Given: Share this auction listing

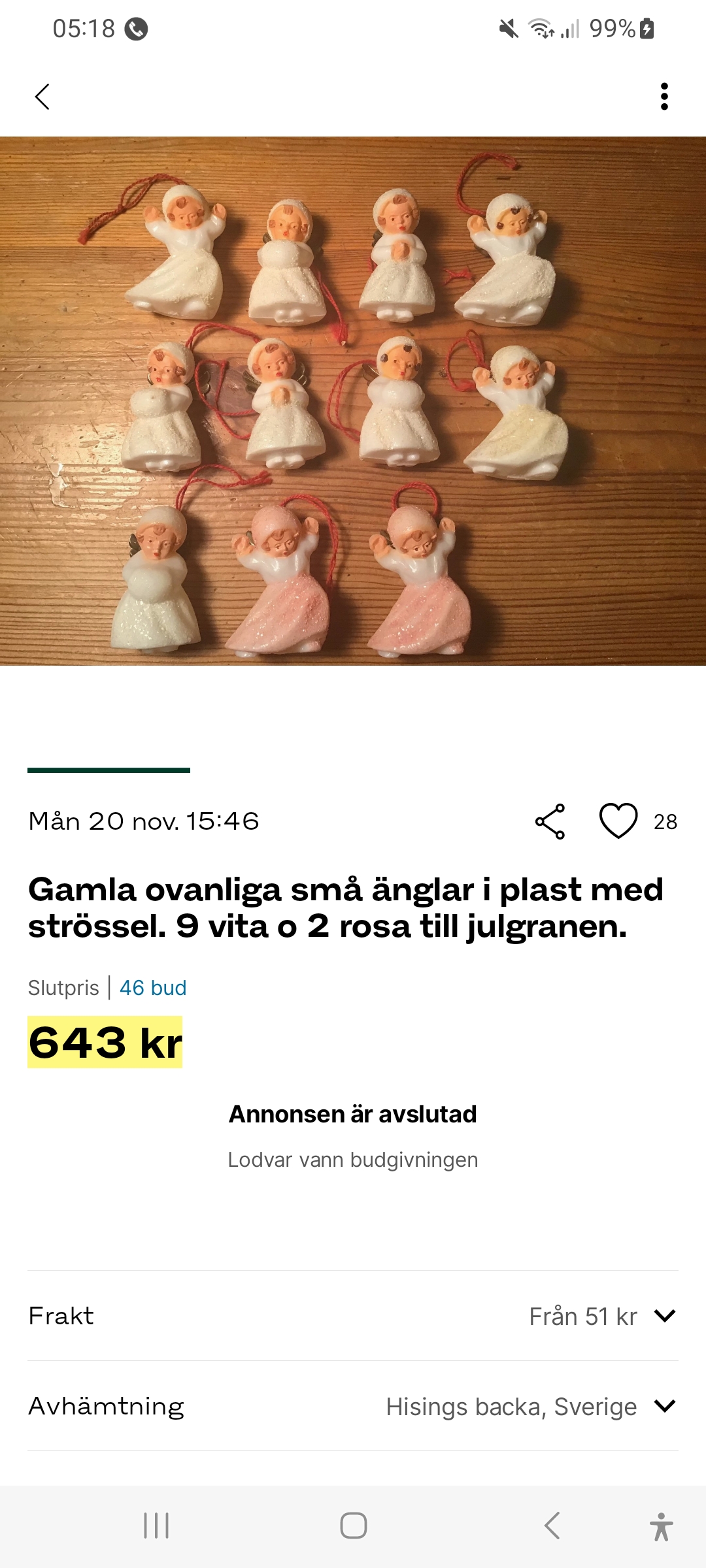Looking at the screenshot, I should [550, 821].
